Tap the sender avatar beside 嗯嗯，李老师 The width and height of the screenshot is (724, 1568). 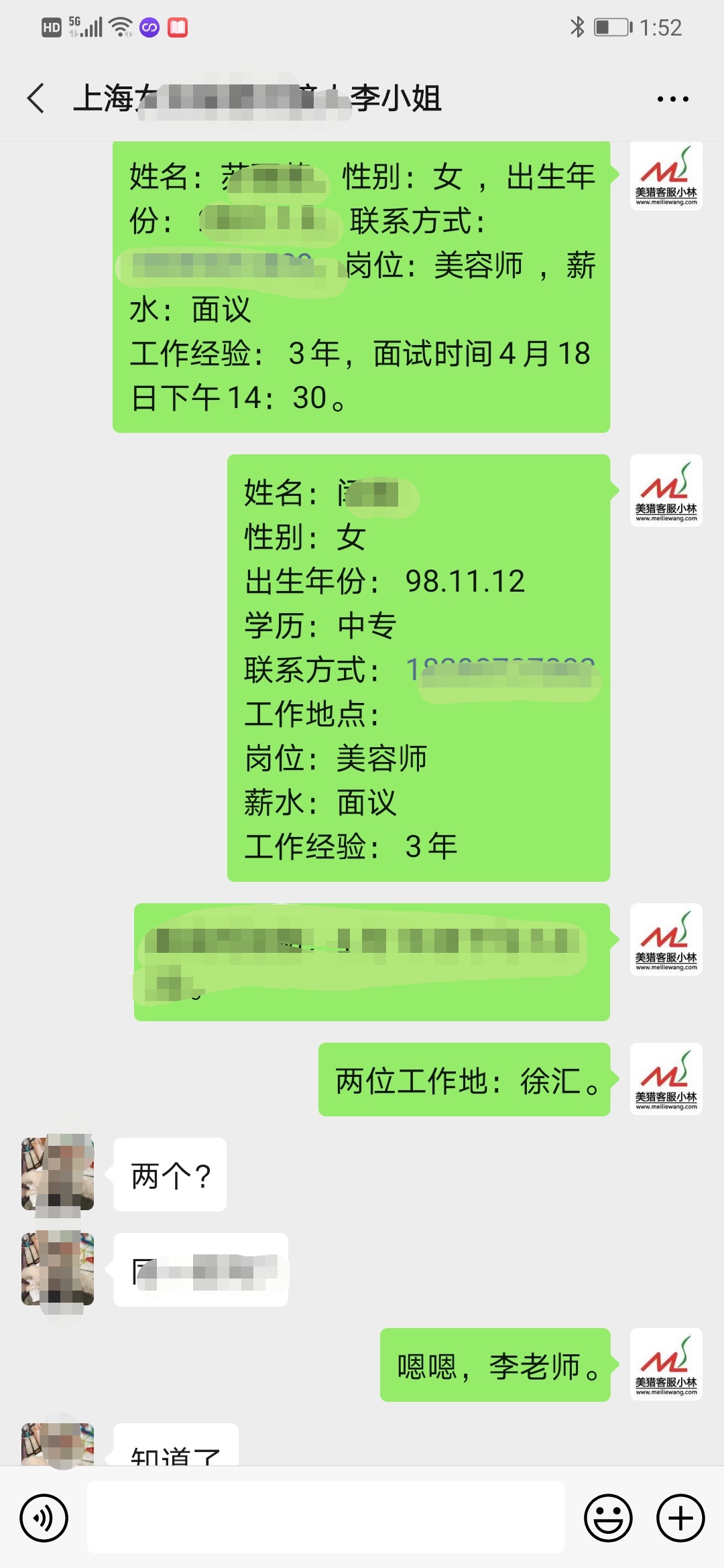pos(666,1364)
